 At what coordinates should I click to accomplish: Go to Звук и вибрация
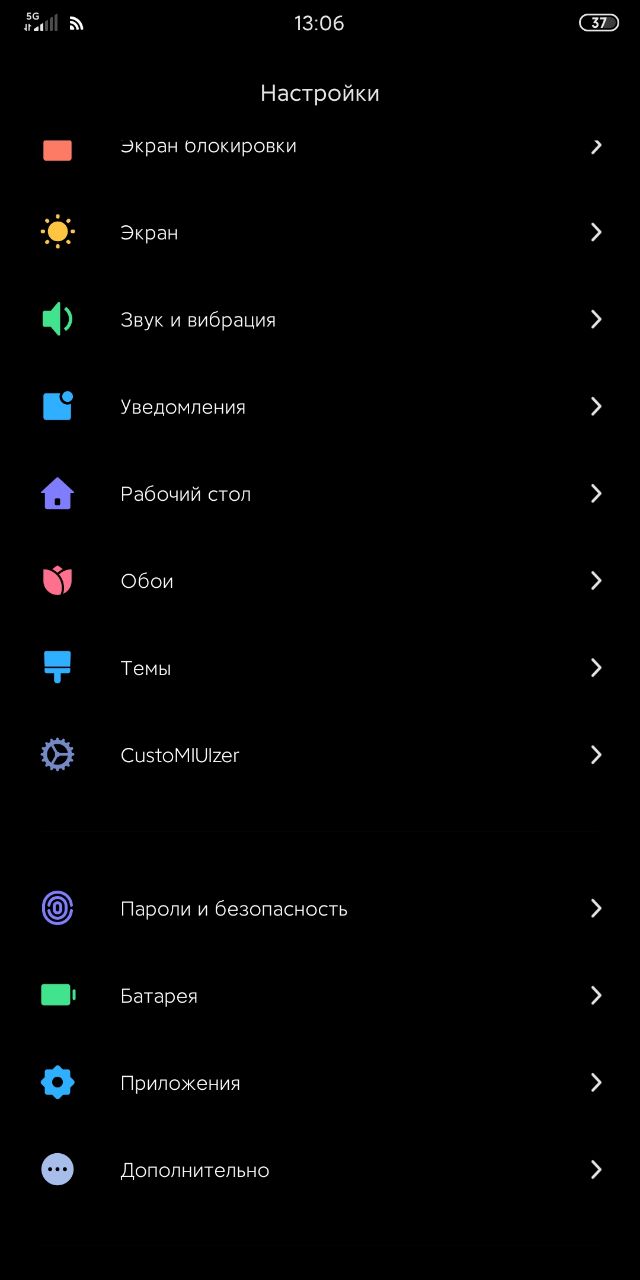tap(320, 320)
